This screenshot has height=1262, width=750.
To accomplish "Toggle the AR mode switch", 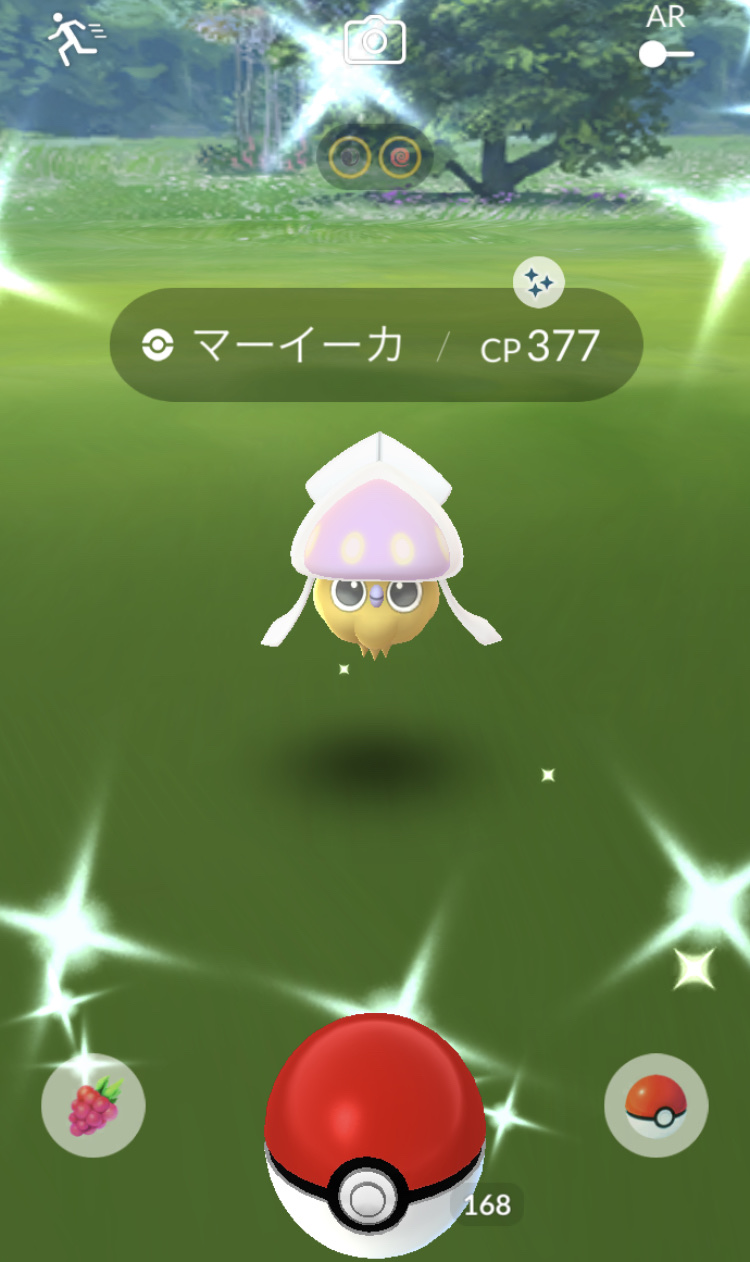I will pyautogui.click(x=666, y=52).
